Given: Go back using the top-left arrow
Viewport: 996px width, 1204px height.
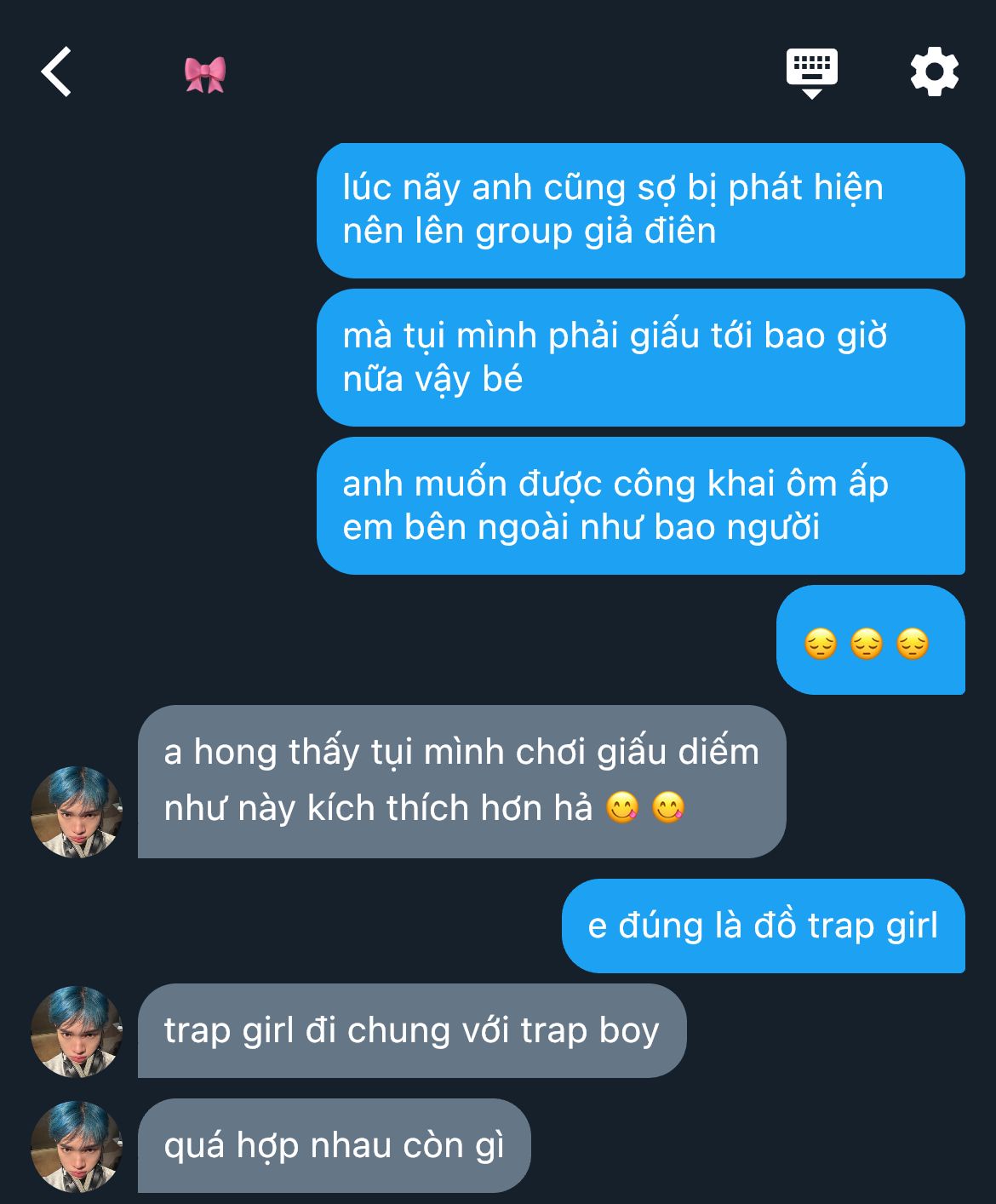Looking at the screenshot, I should pyautogui.click(x=57, y=72).
